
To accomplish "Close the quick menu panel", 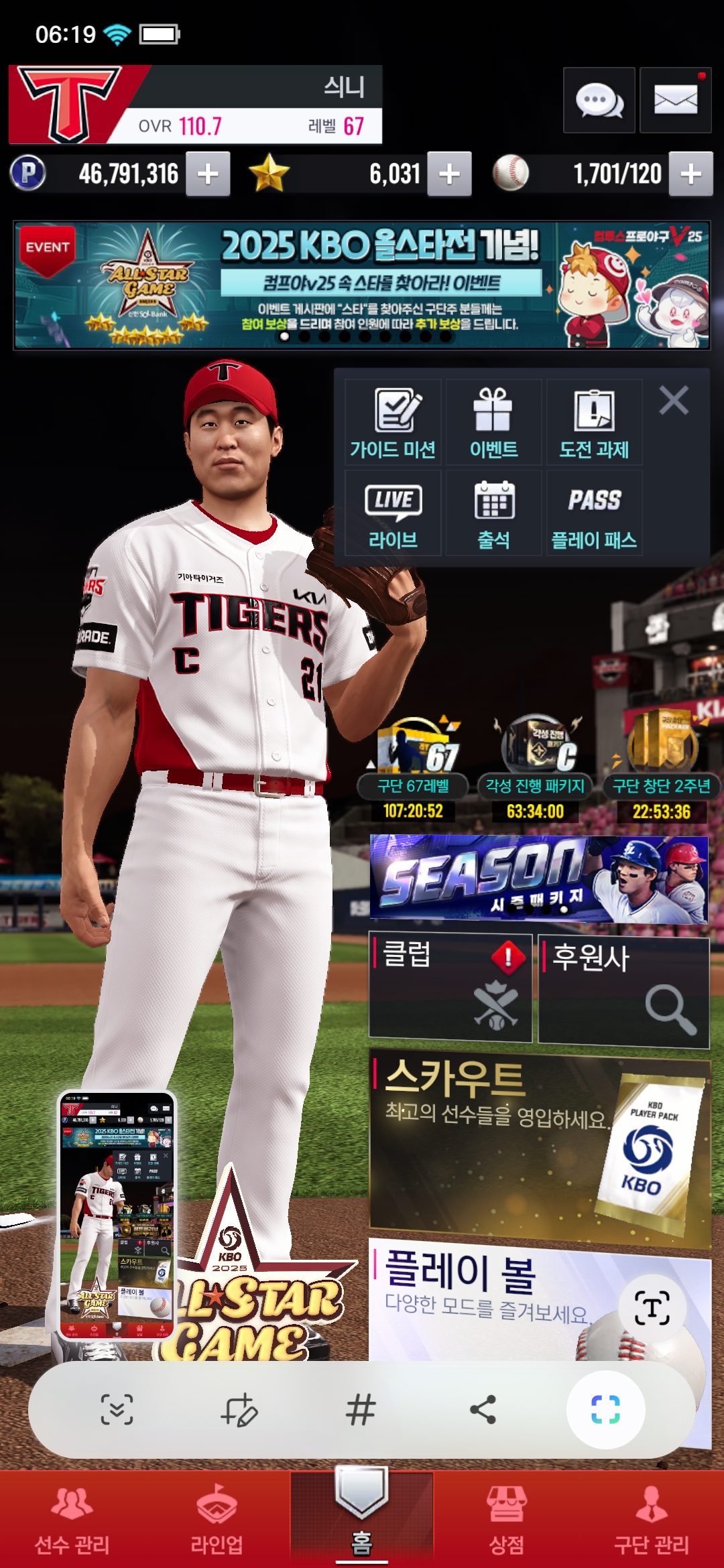I will pyautogui.click(x=674, y=401).
